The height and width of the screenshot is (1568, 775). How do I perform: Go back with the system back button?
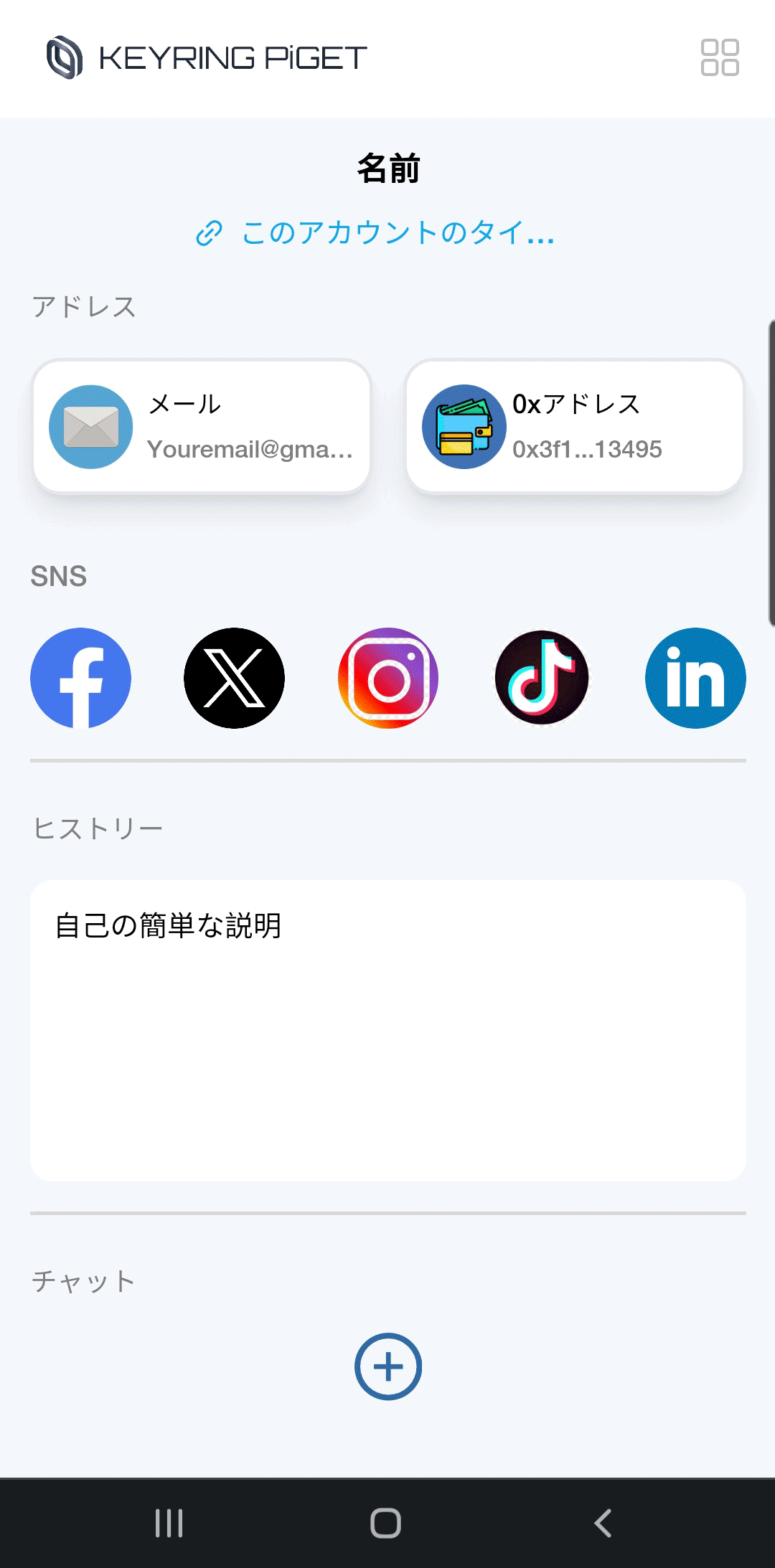pos(603,1523)
